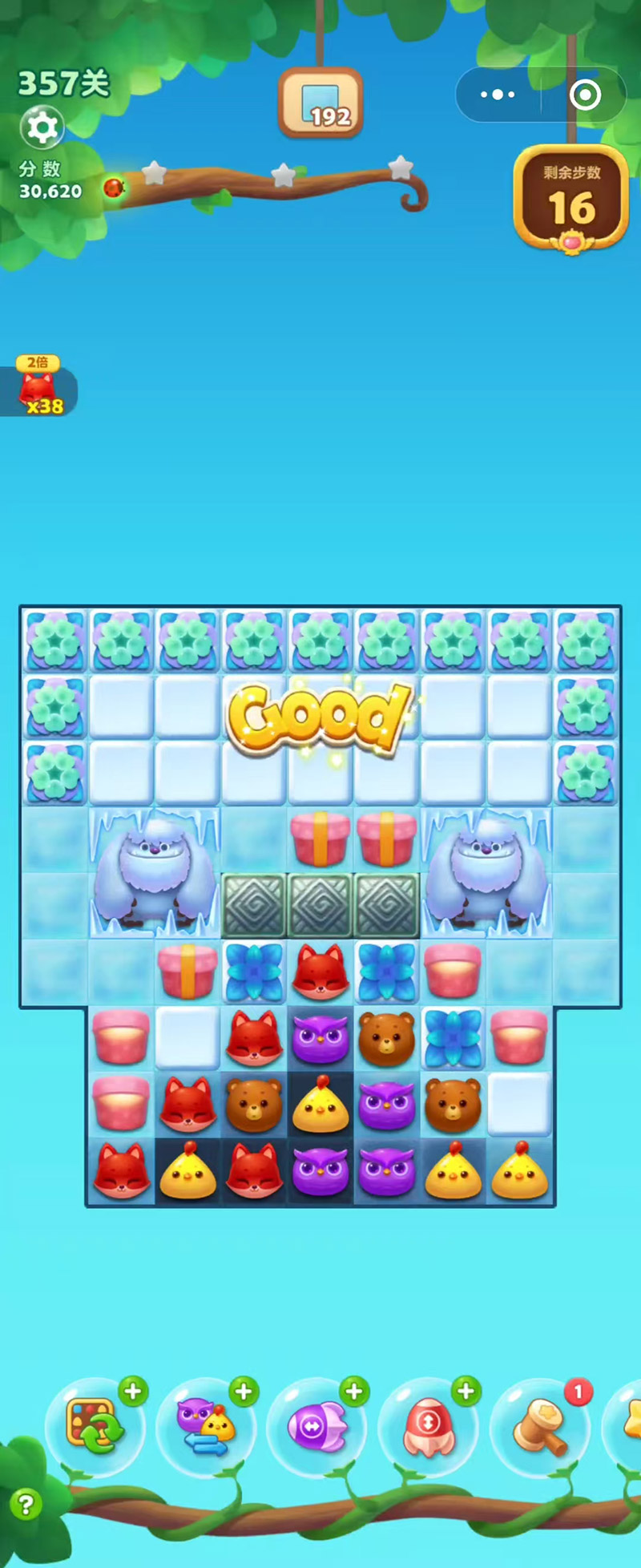
Task: Select the purple horizontal rocket booster
Action: click(x=317, y=1427)
